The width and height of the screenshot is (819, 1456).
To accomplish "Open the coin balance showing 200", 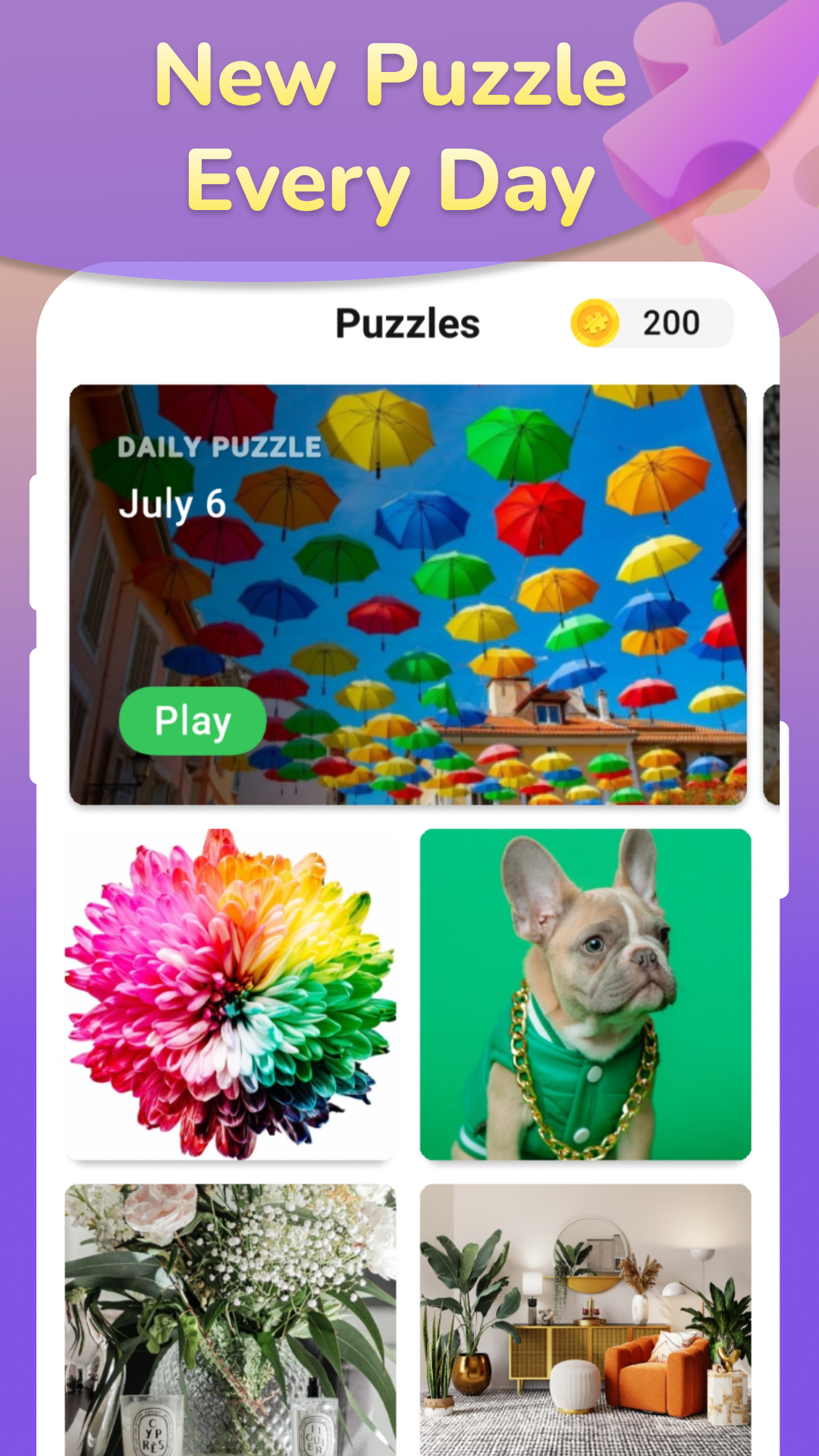I will (671, 323).
